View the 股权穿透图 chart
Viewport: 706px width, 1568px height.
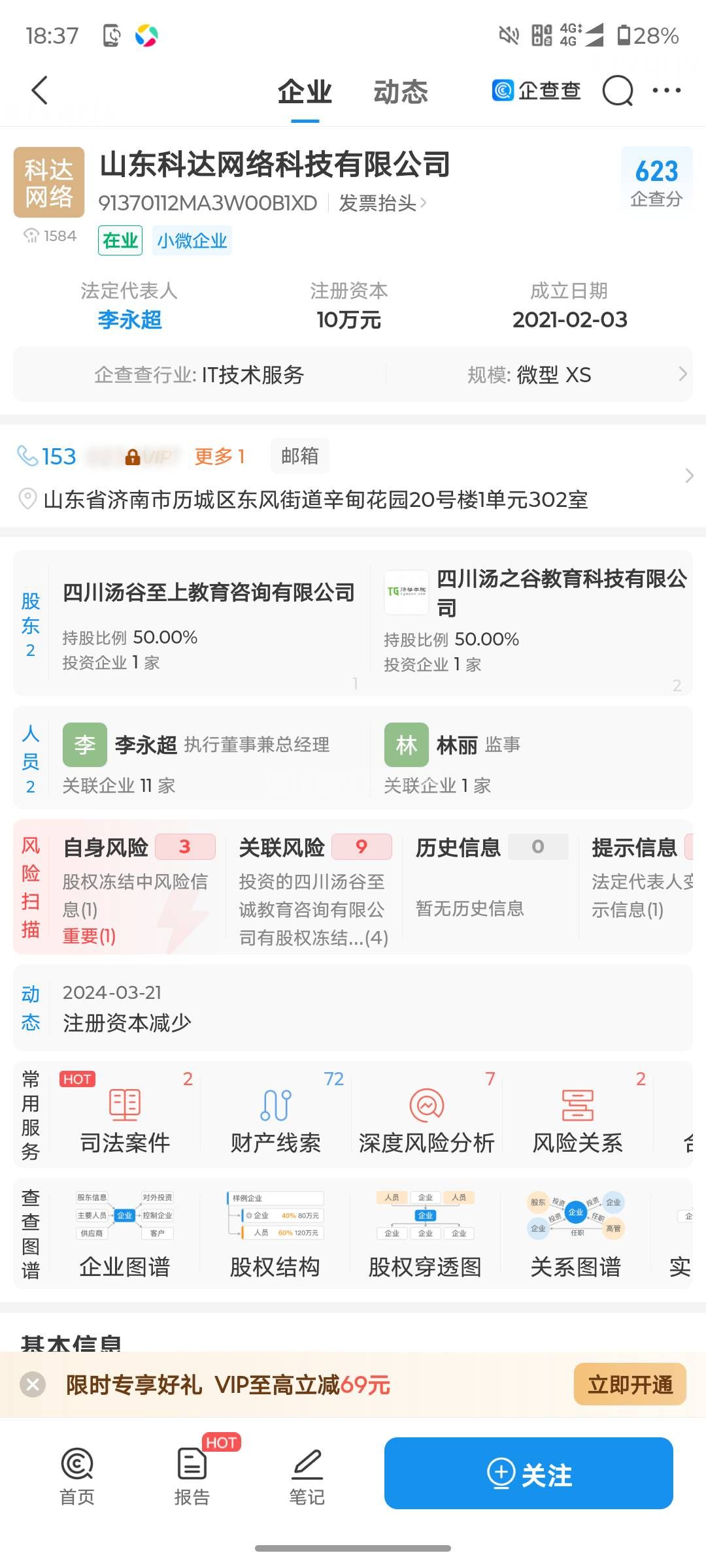click(425, 1235)
